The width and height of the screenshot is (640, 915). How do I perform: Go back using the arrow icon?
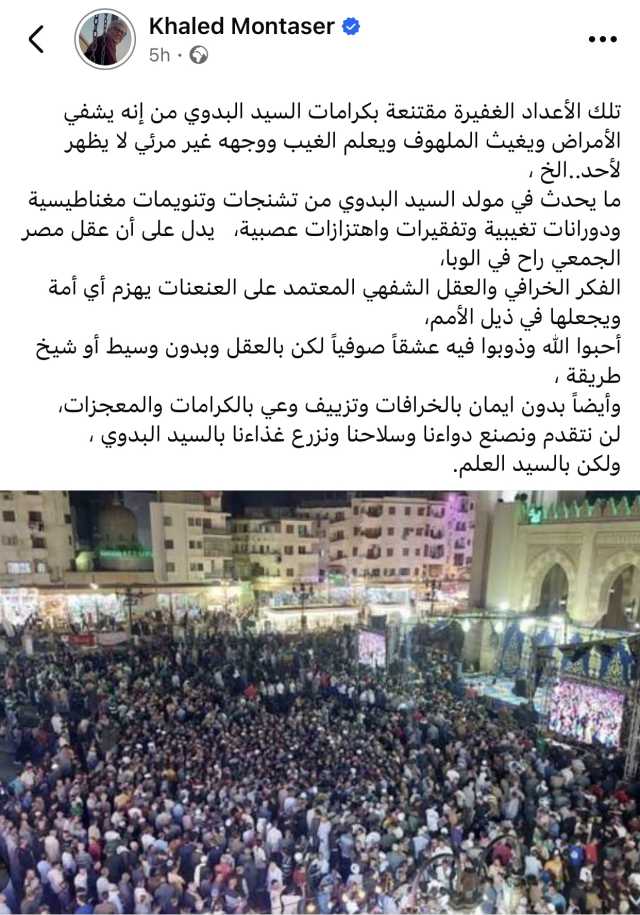pos(36,40)
